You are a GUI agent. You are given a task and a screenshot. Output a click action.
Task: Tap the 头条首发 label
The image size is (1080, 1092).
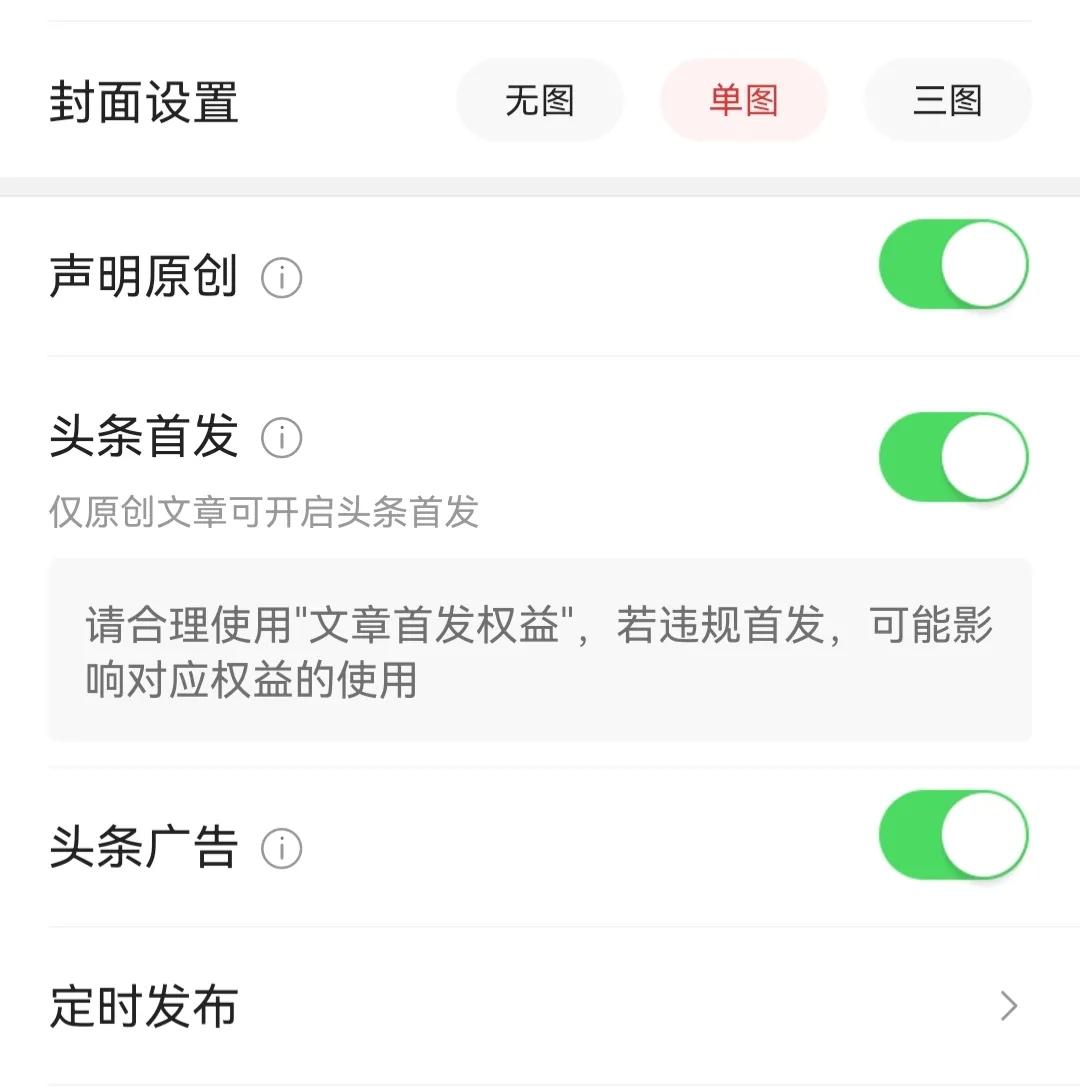click(143, 438)
